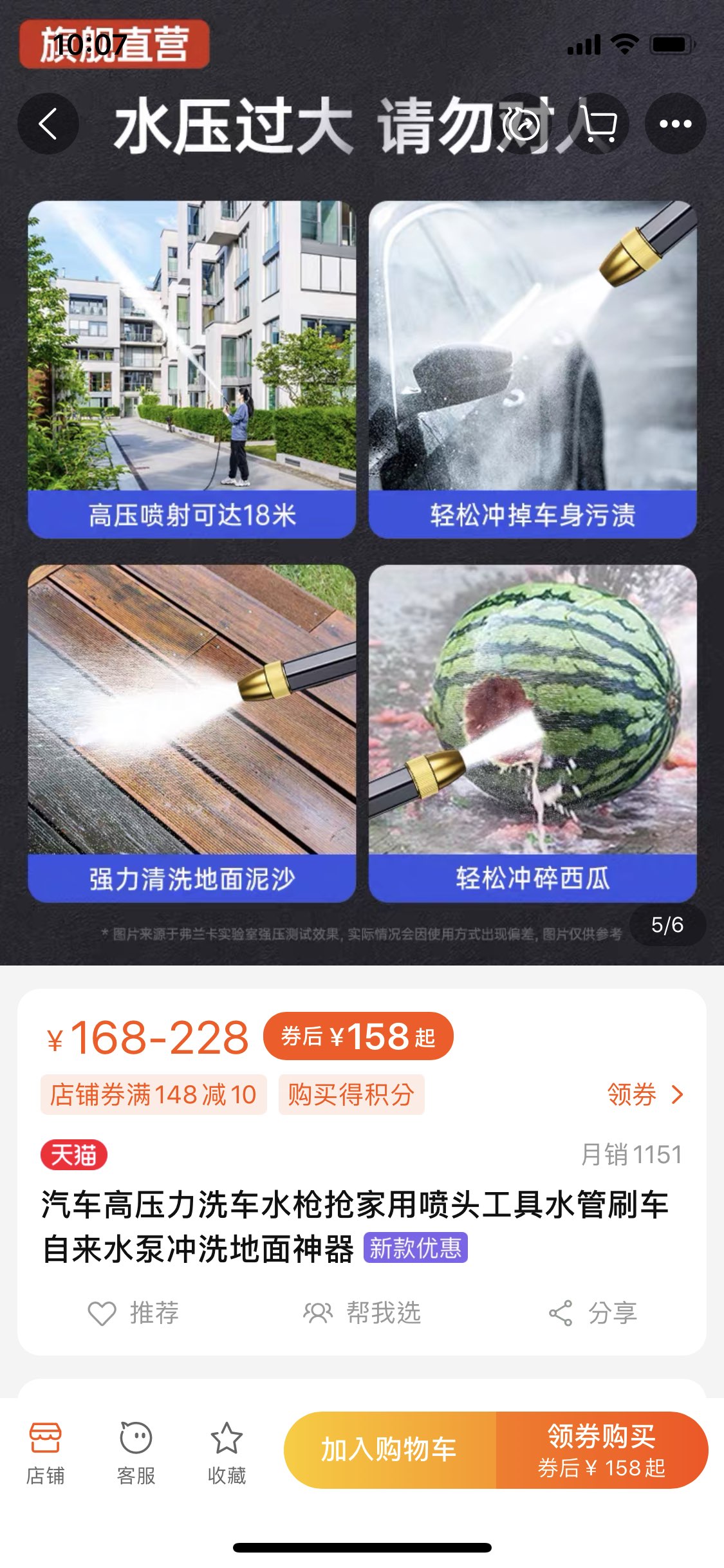Viewport: 724px width, 1568px height.
Task: Contact 客服 customer service
Action: (136, 1452)
